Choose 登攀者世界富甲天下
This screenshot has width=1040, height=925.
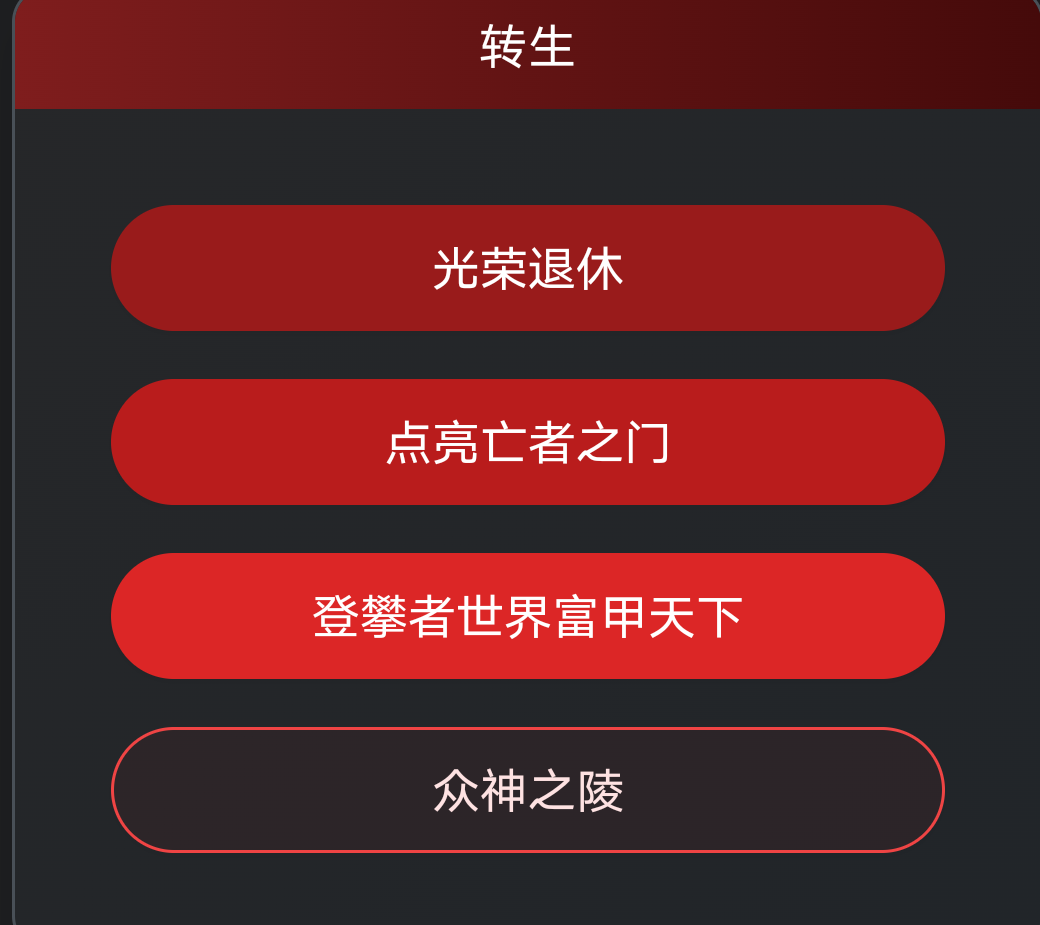(528, 616)
